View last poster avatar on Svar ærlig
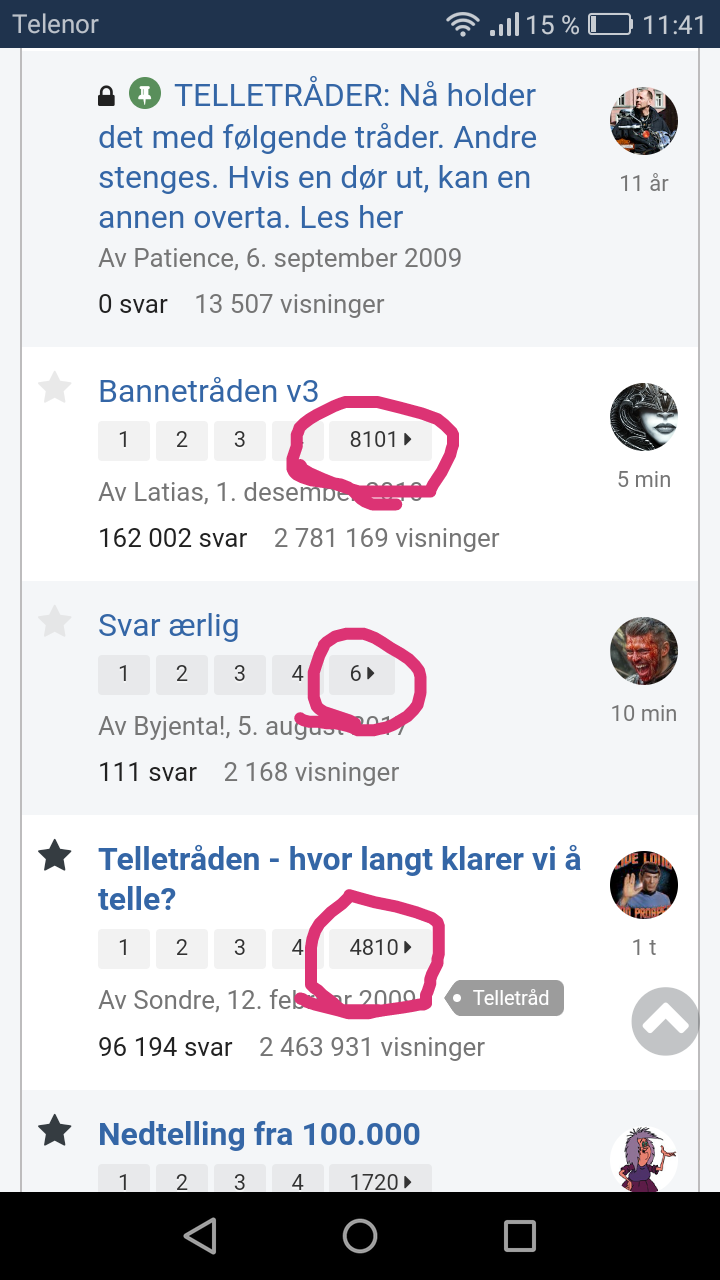Image resolution: width=720 pixels, height=1280 pixels. point(644,651)
